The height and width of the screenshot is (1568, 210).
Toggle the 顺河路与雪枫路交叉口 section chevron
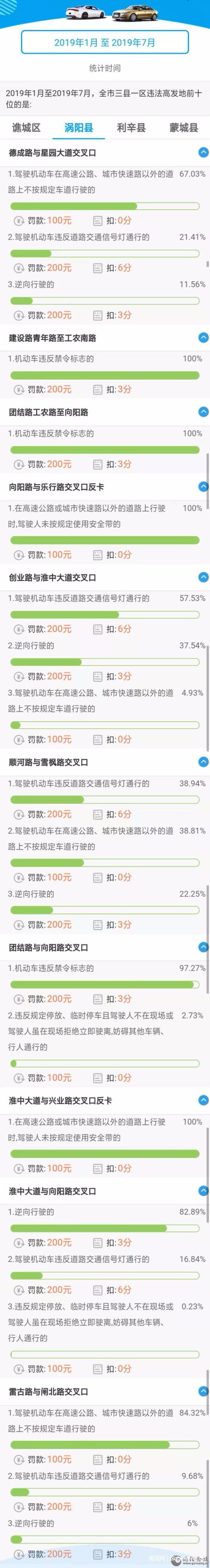click(203, 762)
